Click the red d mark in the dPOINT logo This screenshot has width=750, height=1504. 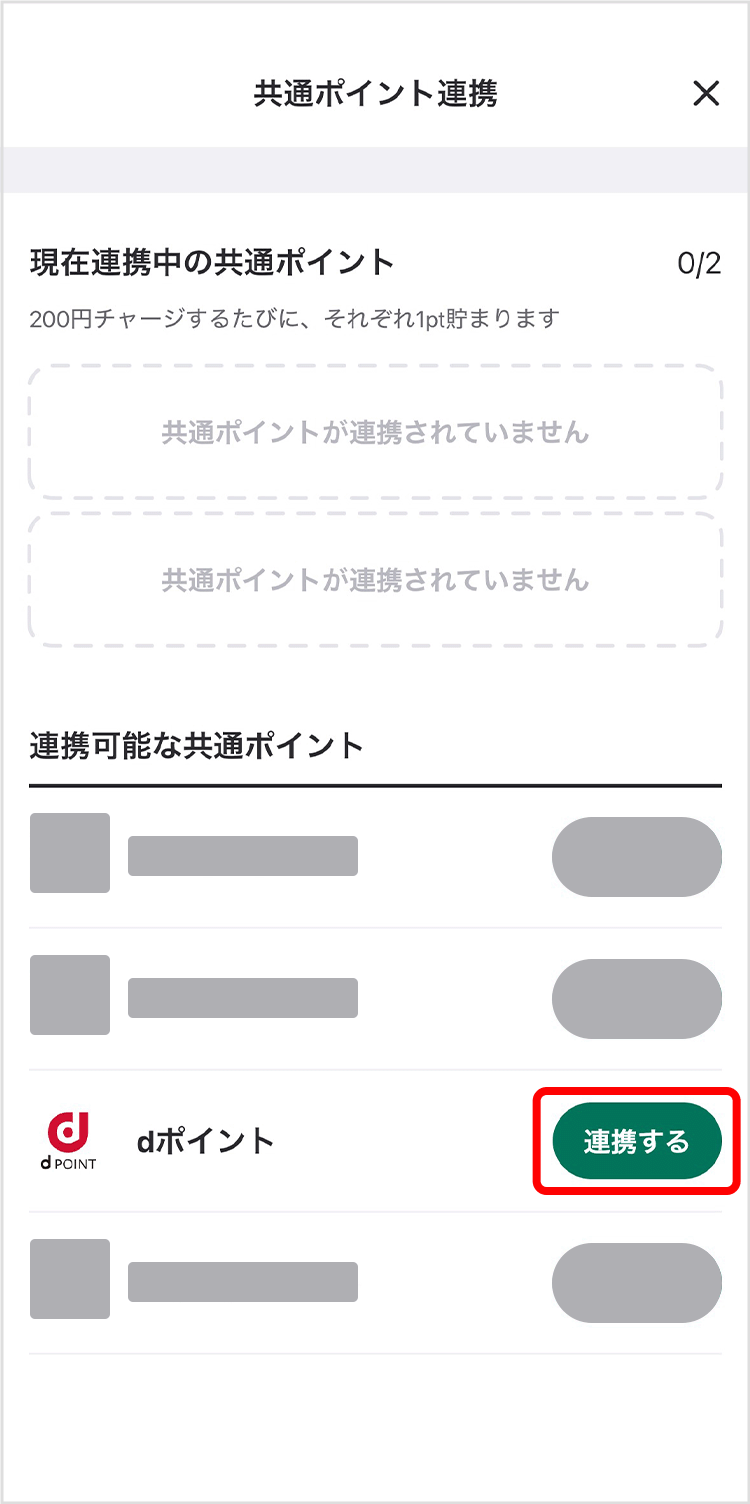click(x=66, y=1130)
